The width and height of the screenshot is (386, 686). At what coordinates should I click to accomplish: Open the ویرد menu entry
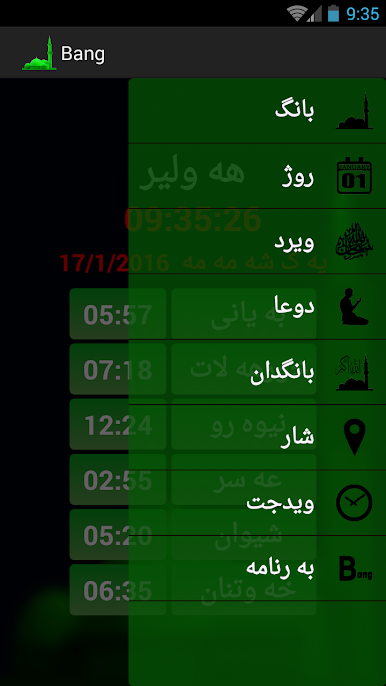coord(257,242)
